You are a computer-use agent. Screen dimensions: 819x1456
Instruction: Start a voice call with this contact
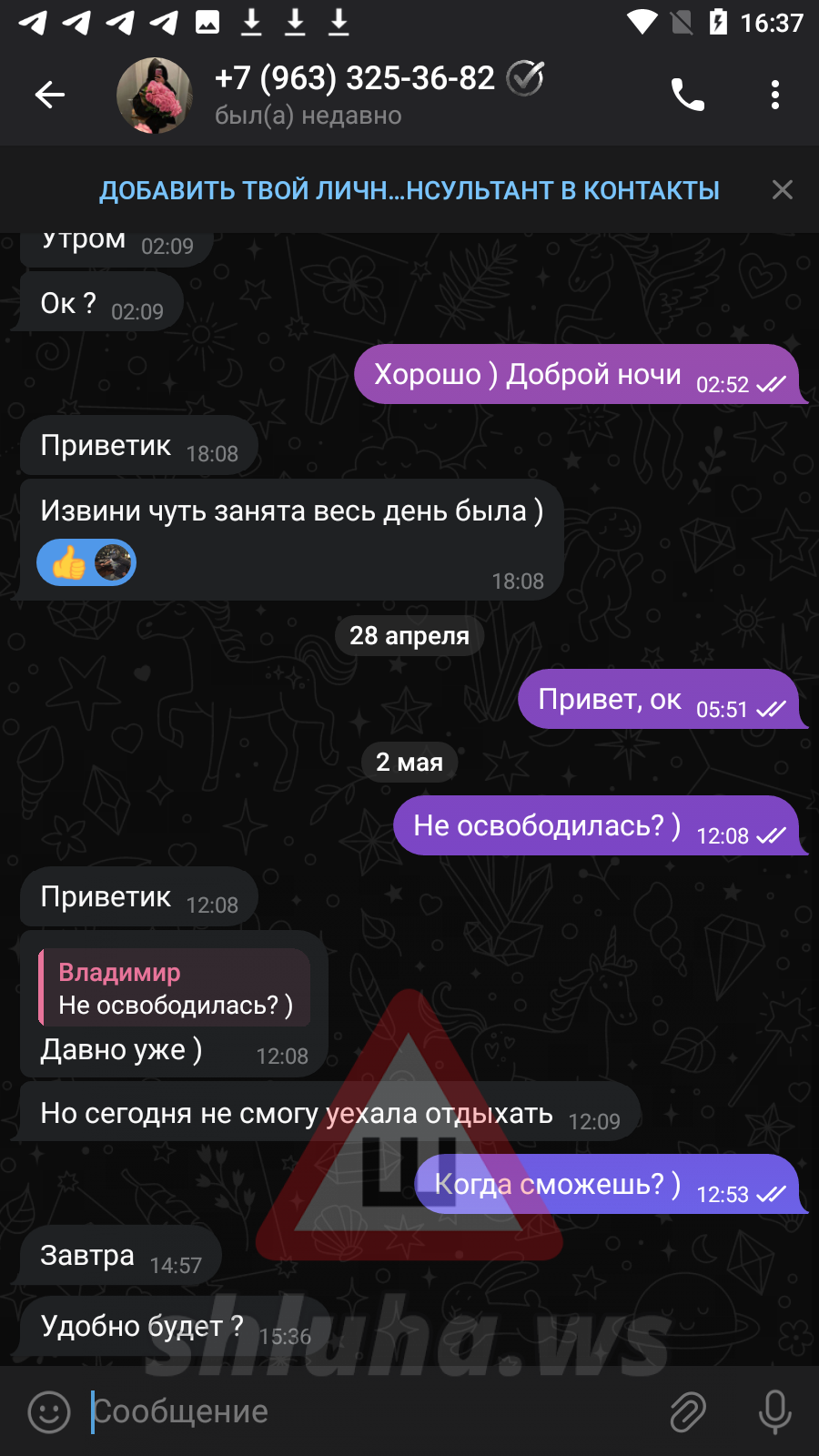pos(688,95)
